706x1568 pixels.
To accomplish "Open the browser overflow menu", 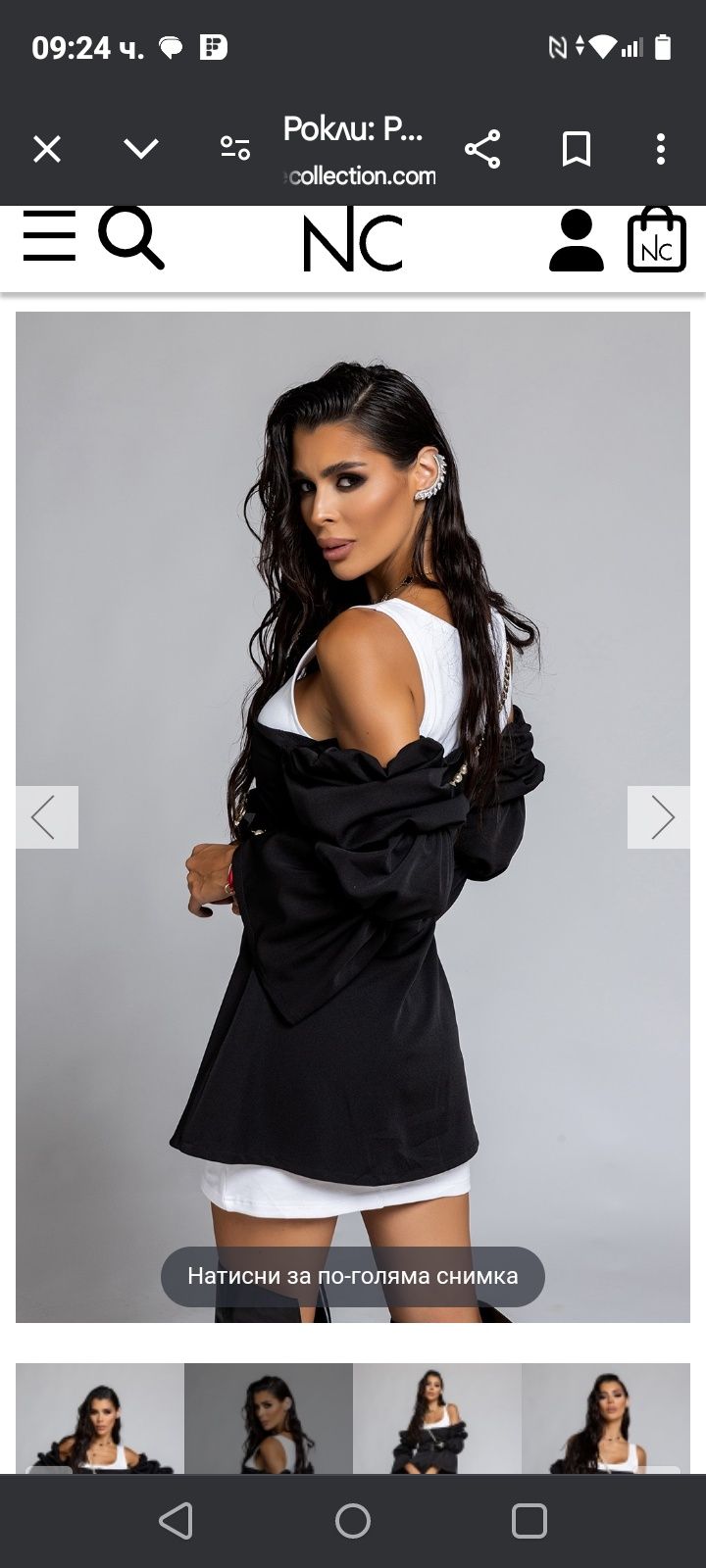I will 661,149.
